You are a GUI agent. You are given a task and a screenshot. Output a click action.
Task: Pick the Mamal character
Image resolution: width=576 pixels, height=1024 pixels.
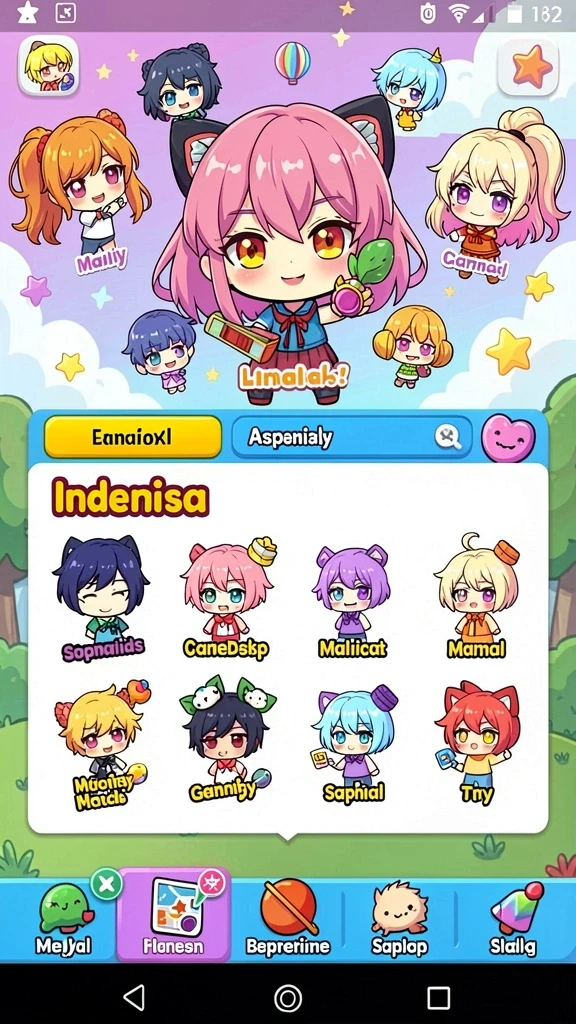[x=477, y=598]
